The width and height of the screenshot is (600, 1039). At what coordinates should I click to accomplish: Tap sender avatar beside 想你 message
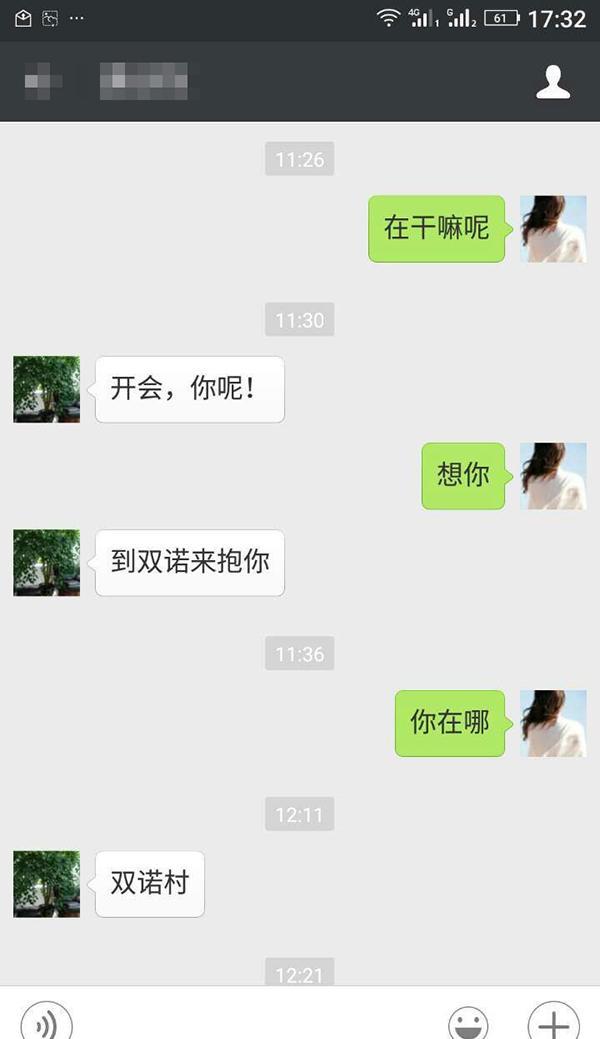pos(553,476)
